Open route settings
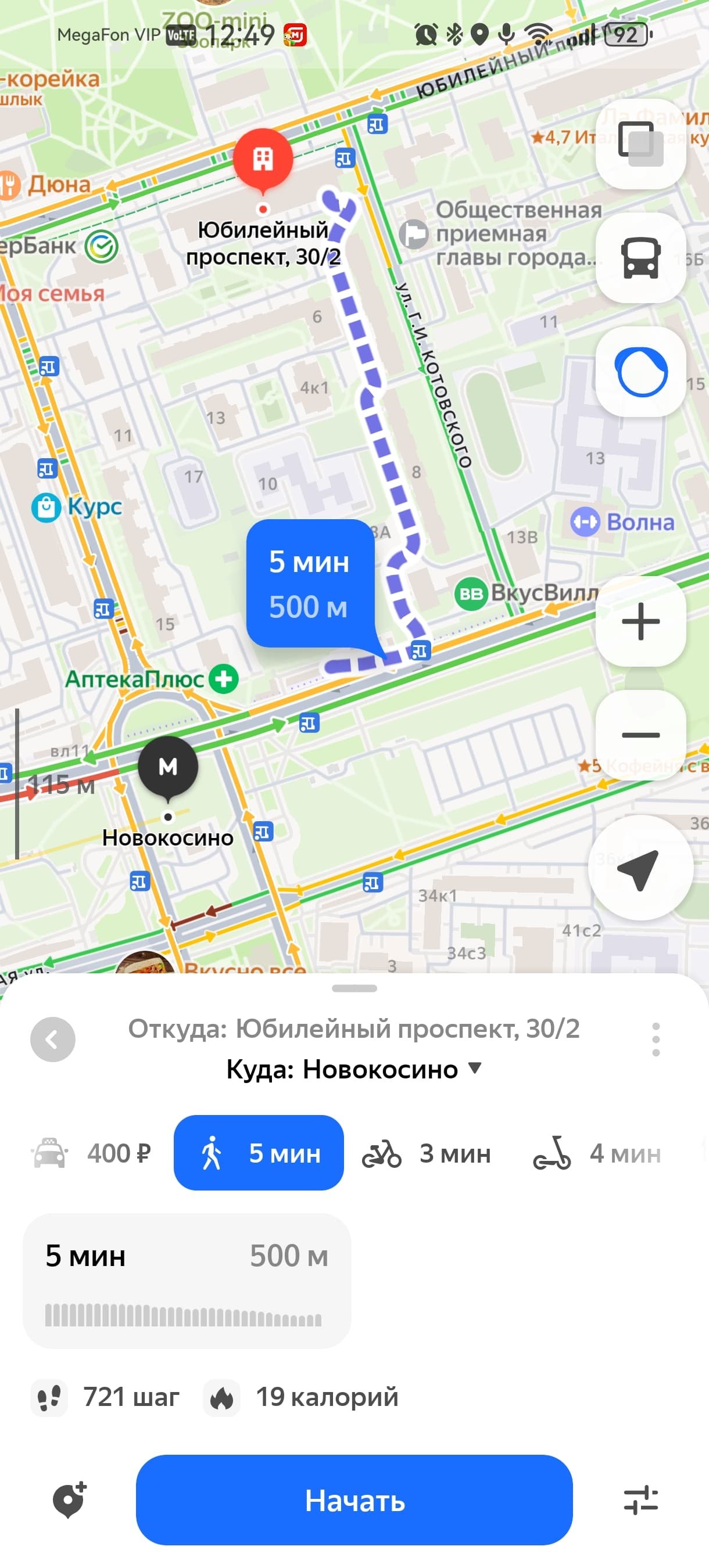709x1568 pixels. [640, 1501]
